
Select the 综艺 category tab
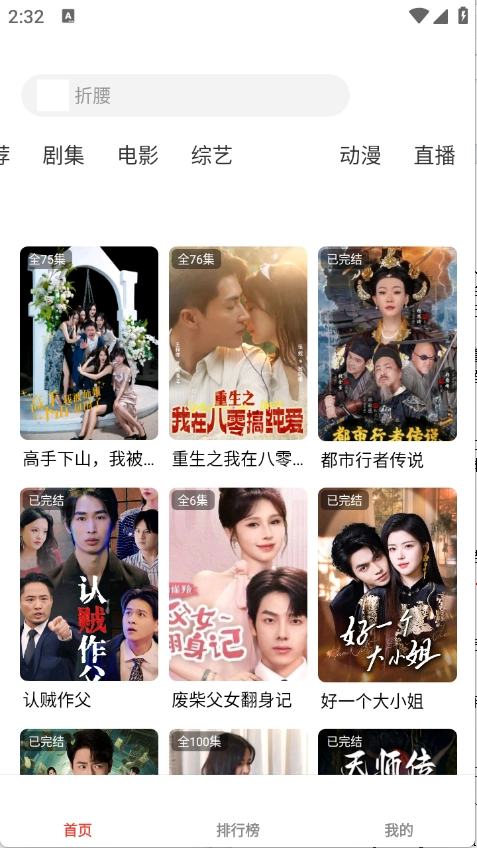[211, 155]
